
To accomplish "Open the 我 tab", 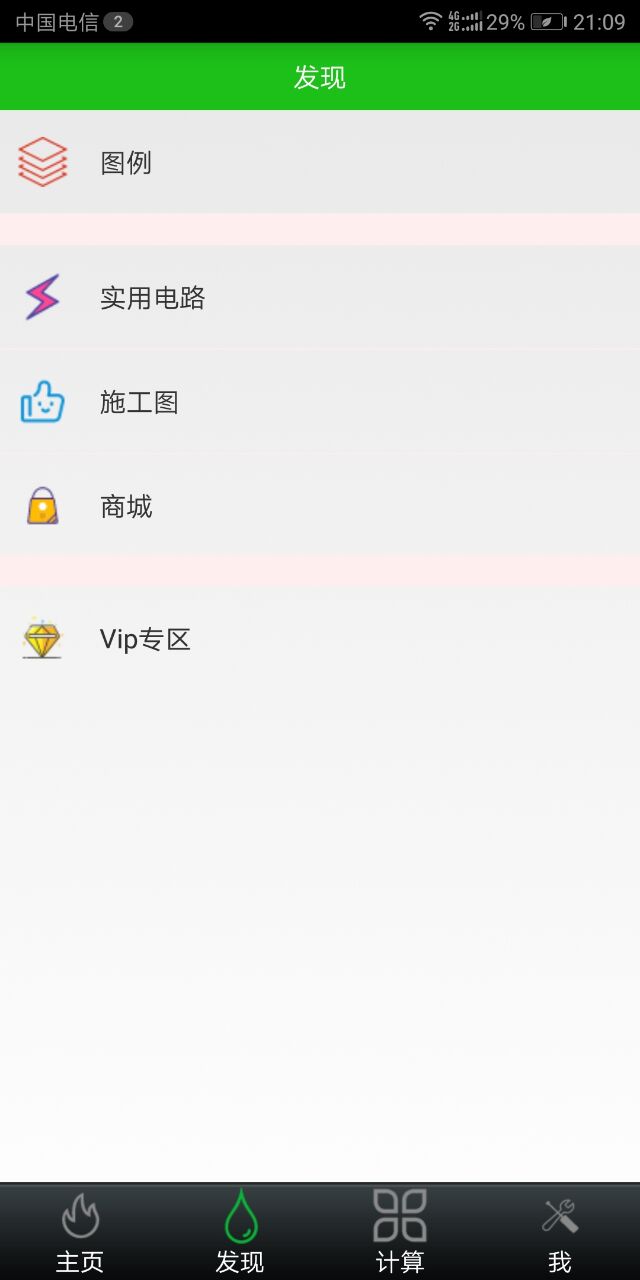I will 560,1232.
